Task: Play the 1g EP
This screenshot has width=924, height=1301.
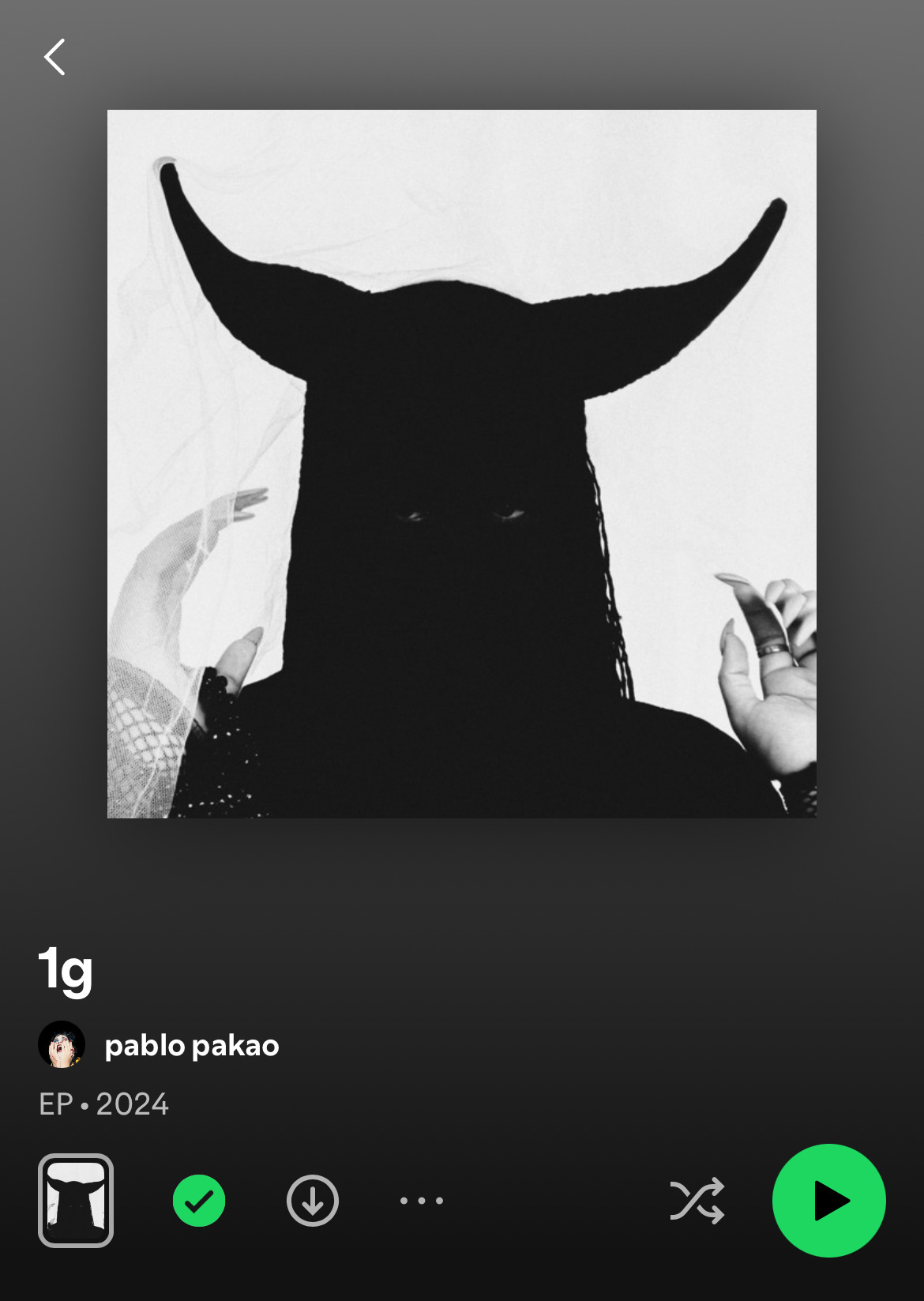Action: coord(828,1201)
